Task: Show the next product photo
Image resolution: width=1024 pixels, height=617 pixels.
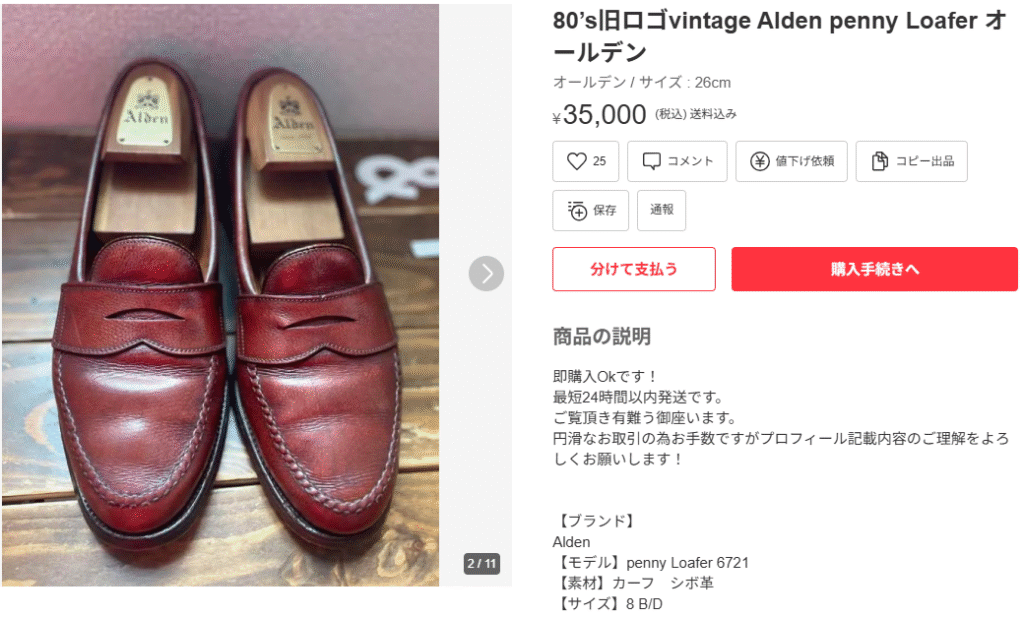Action: pos(486,273)
